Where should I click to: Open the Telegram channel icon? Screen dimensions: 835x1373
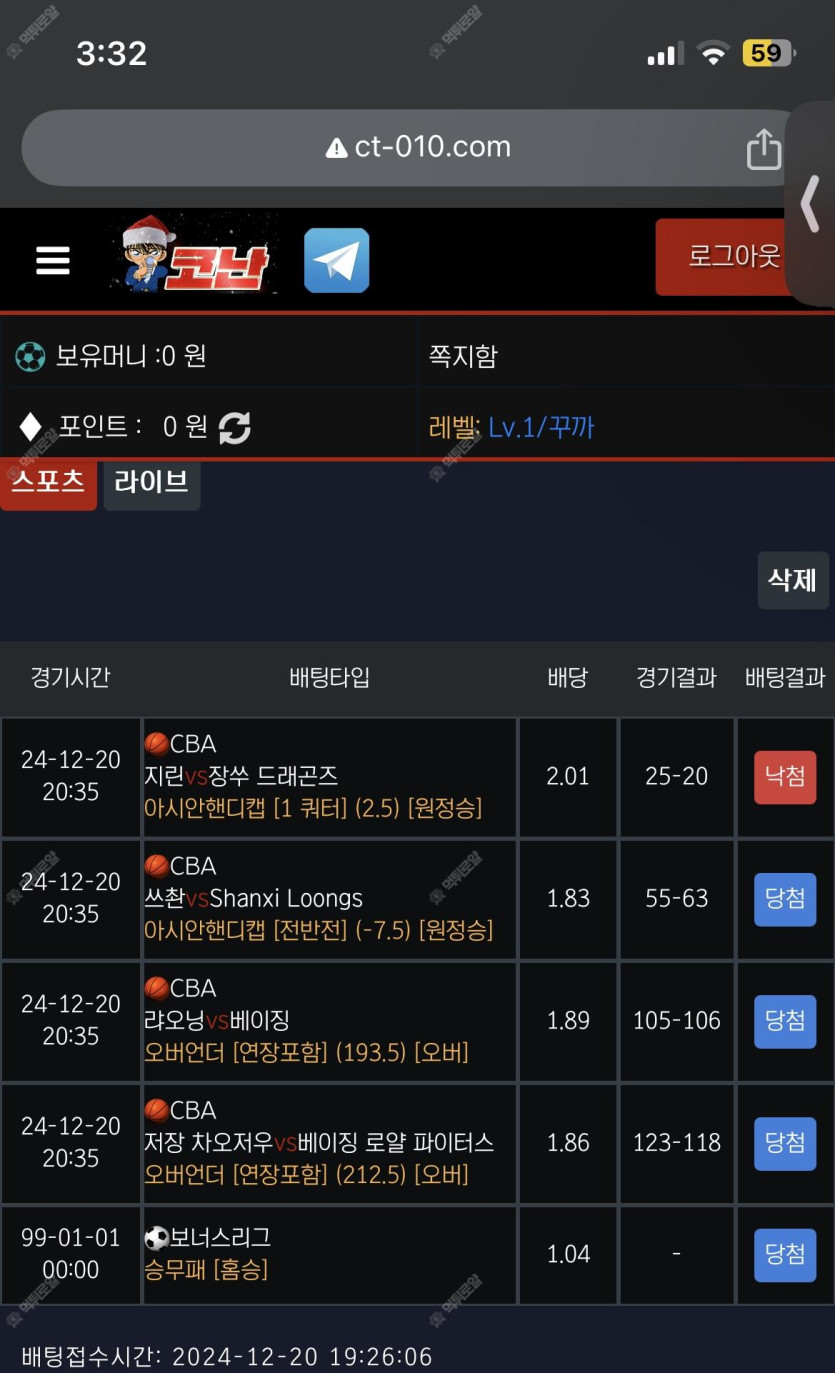click(x=336, y=261)
